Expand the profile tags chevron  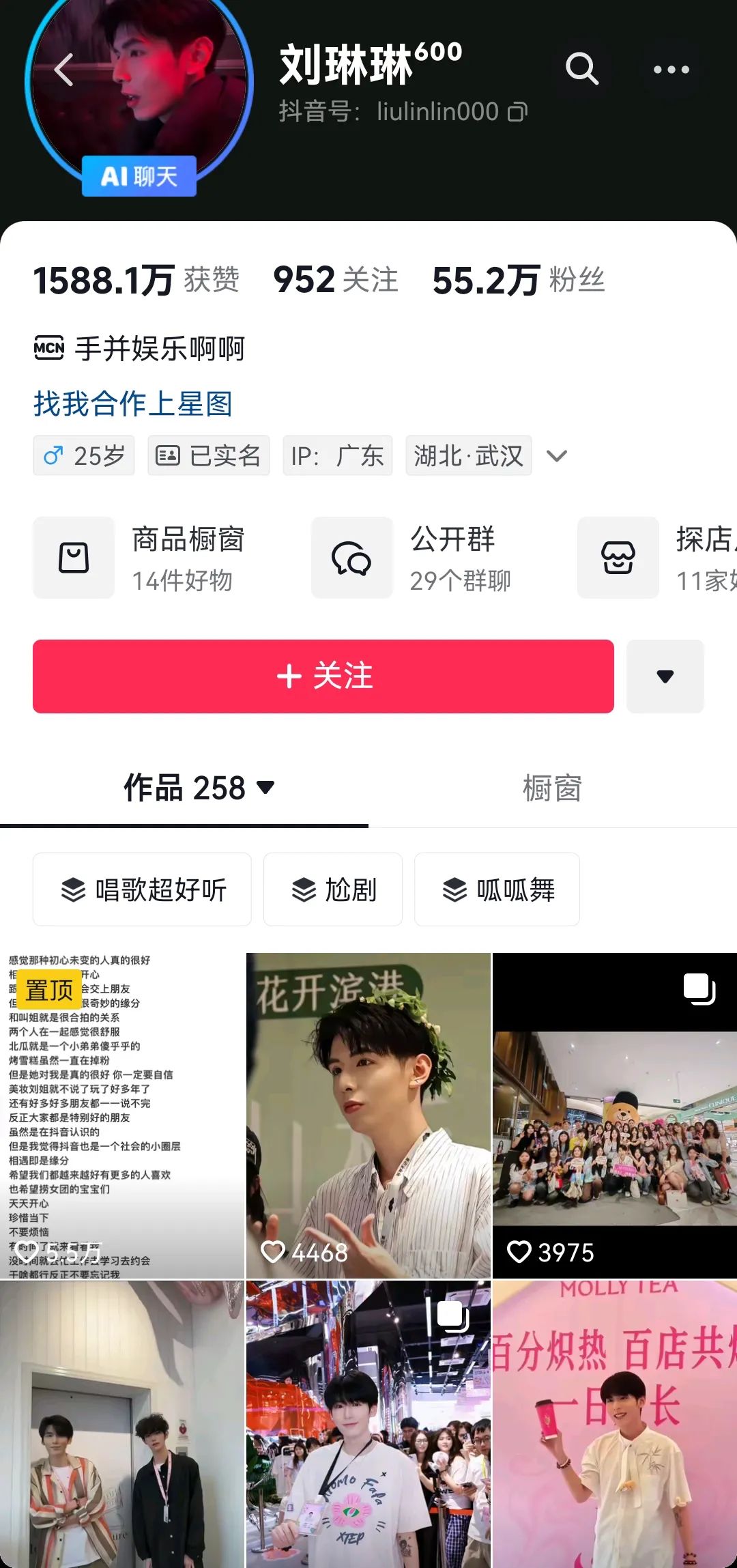(557, 456)
